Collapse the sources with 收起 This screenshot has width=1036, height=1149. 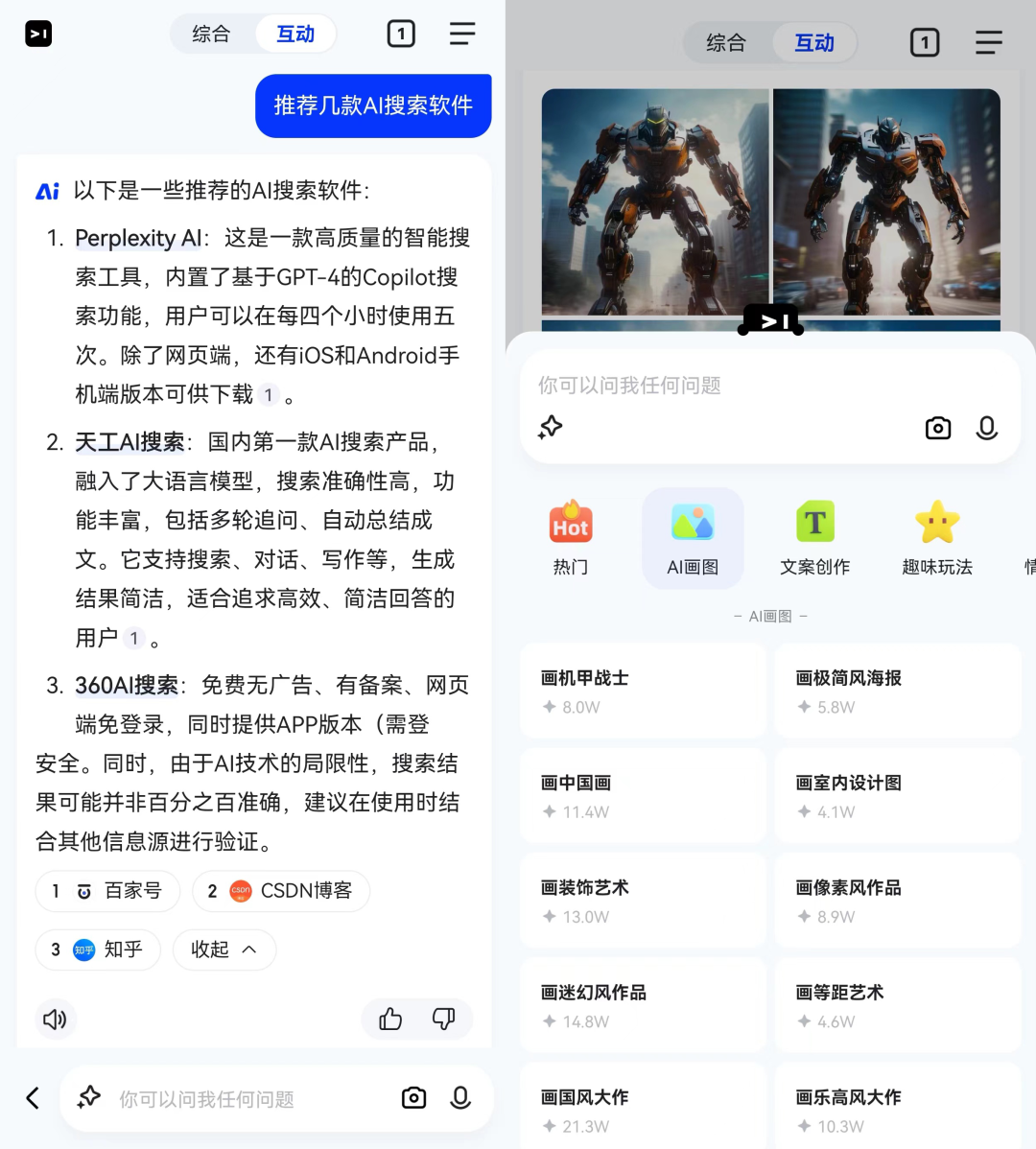pos(224,950)
